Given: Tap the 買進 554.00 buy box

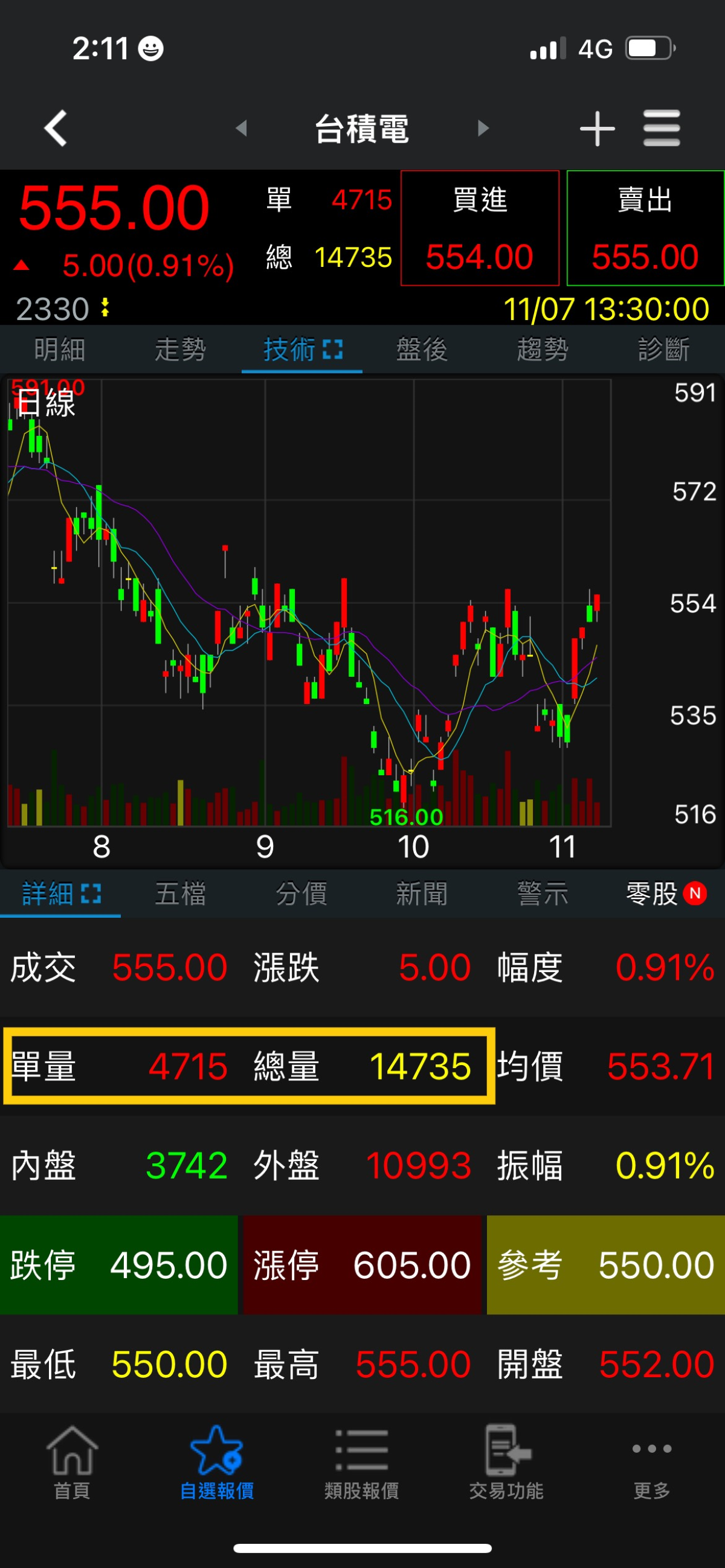Looking at the screenshot, I should (x=480, y=228).
